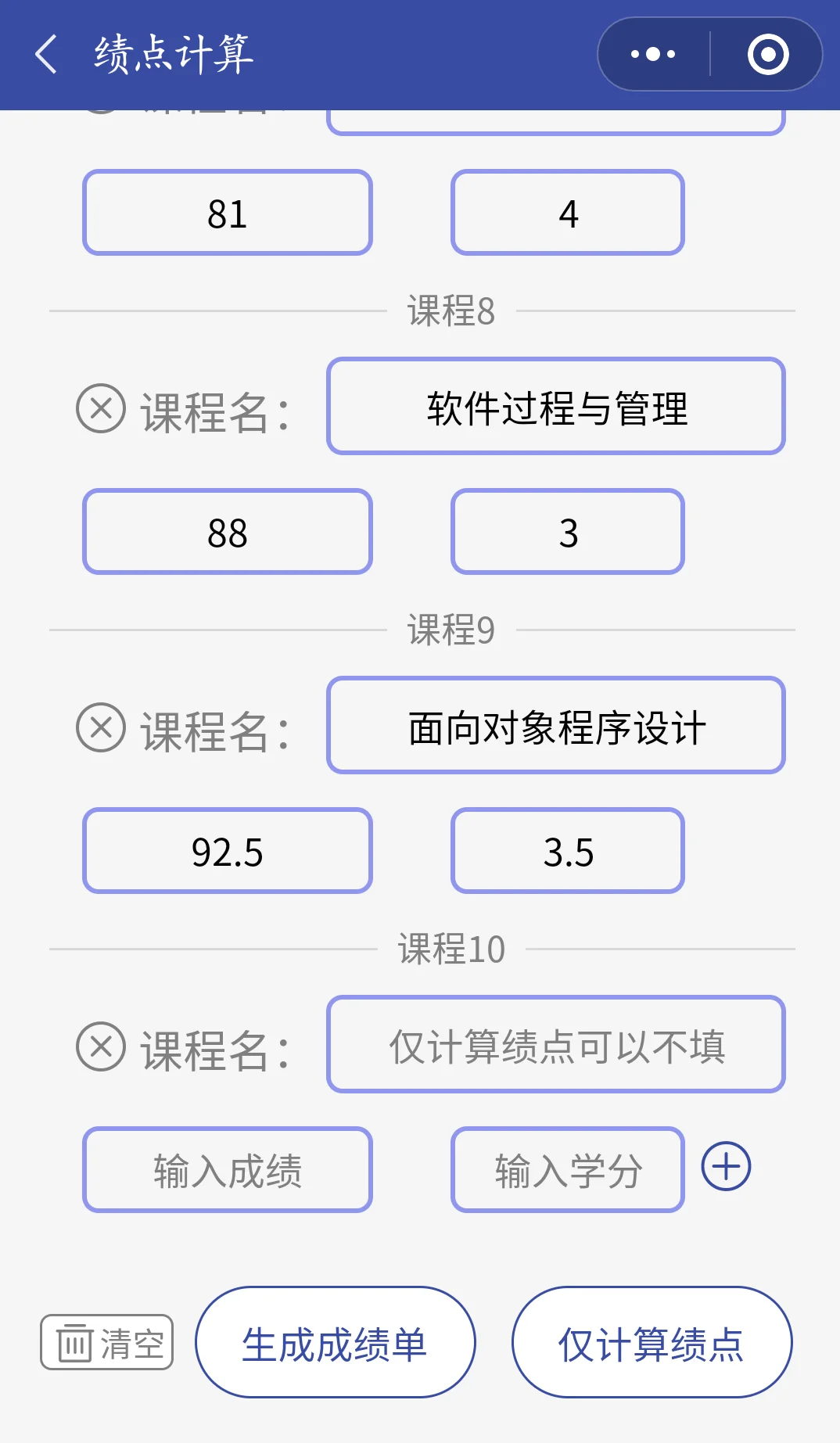Edit the credit field showing 3.5

pyautogui.click(x=567, y=851)
